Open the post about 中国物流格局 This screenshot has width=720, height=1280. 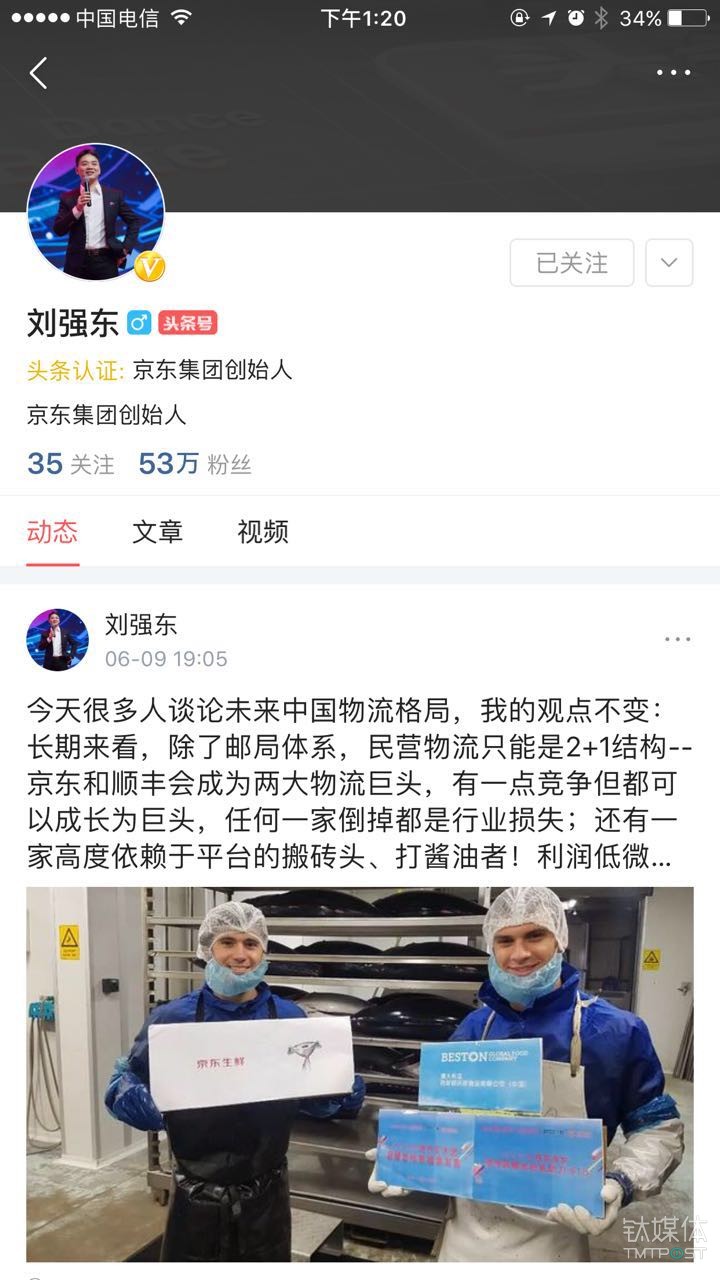coord(360,784)
